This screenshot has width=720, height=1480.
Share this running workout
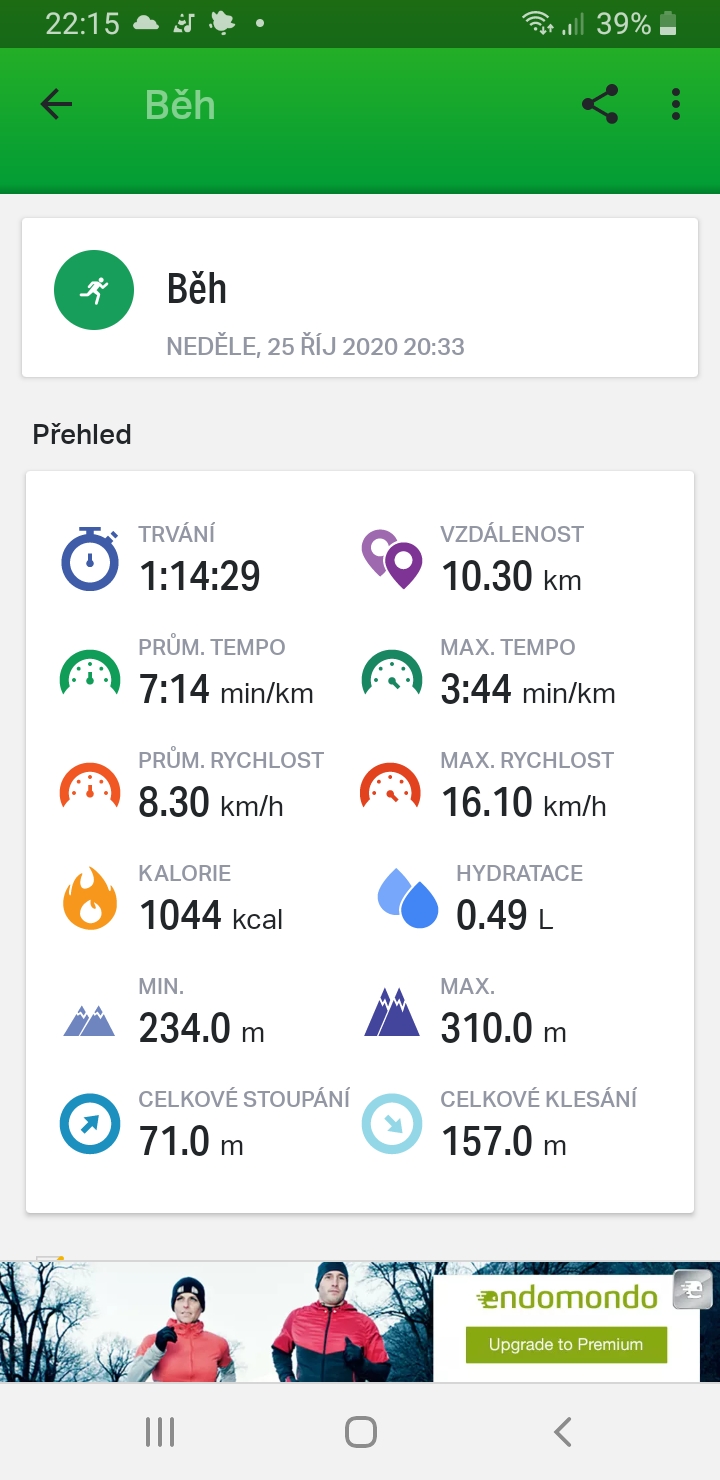coord(599,104)
